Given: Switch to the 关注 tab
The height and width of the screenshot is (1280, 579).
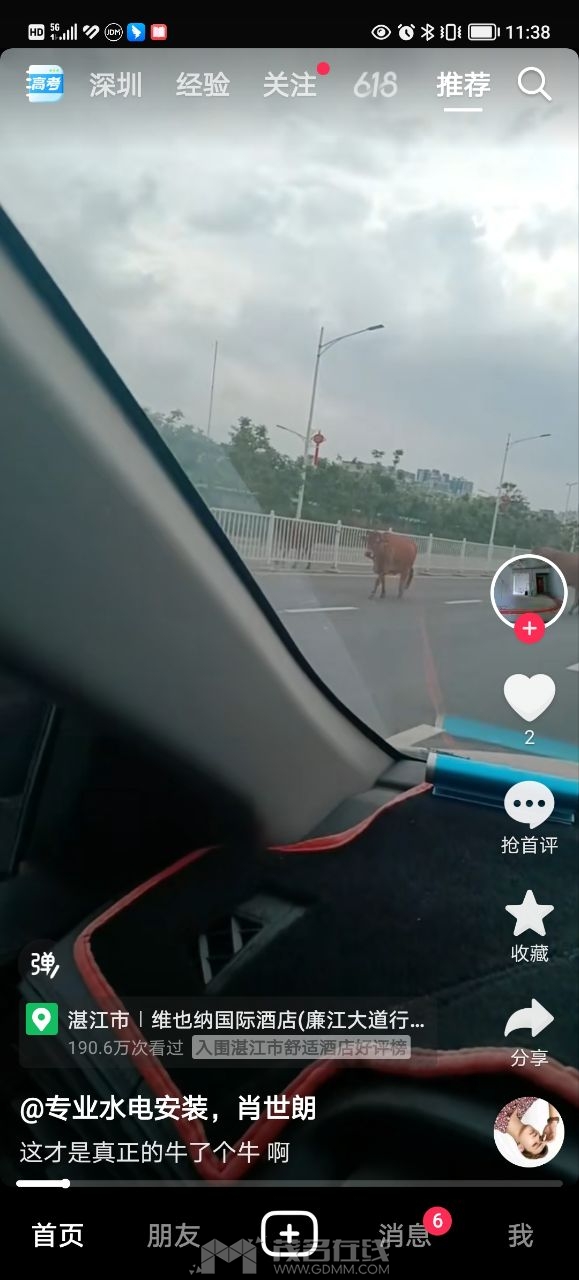Looking at the screenshot, I should click(290, 85).
